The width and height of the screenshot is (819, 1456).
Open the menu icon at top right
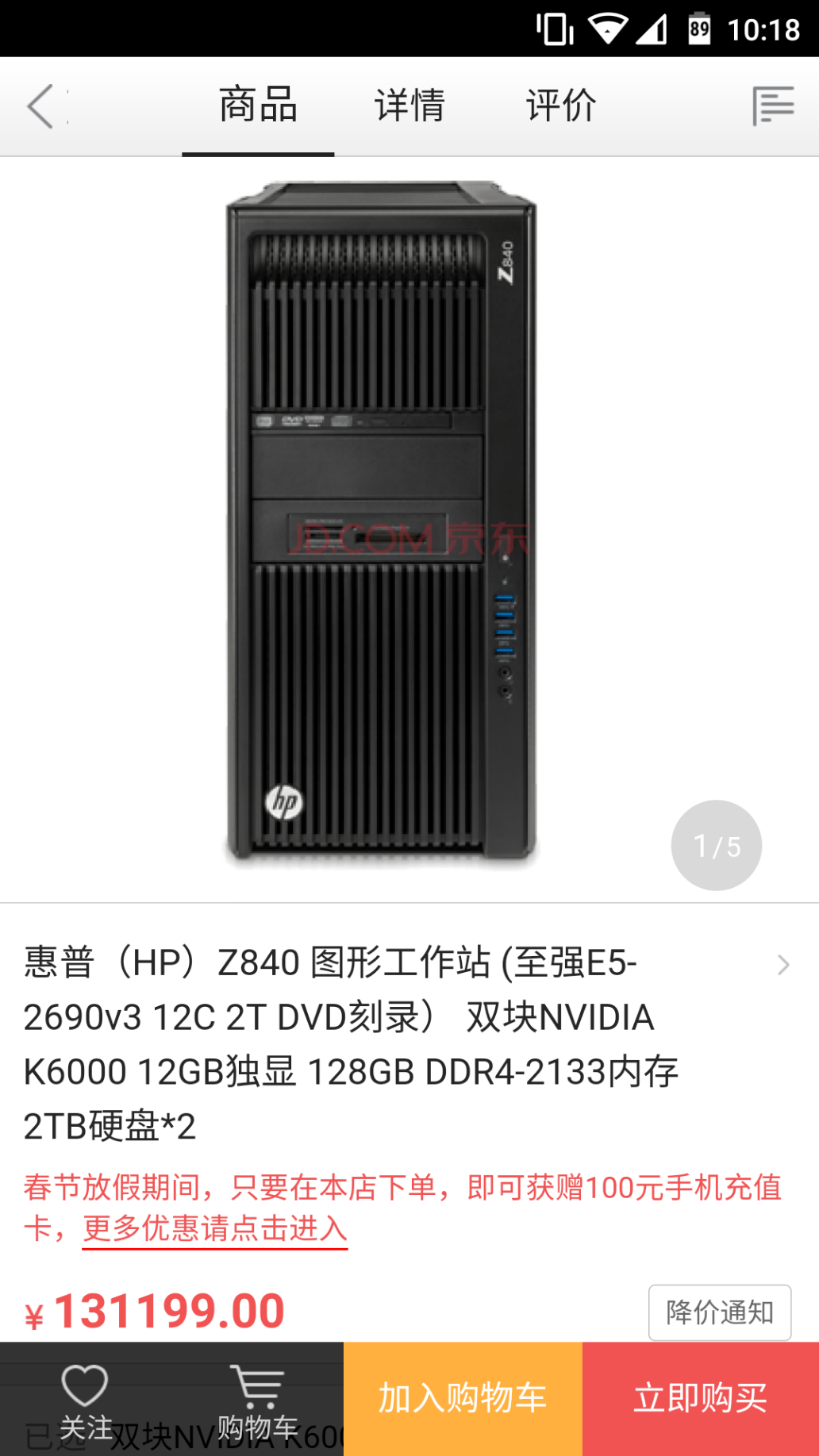click(x=773, y=106)
